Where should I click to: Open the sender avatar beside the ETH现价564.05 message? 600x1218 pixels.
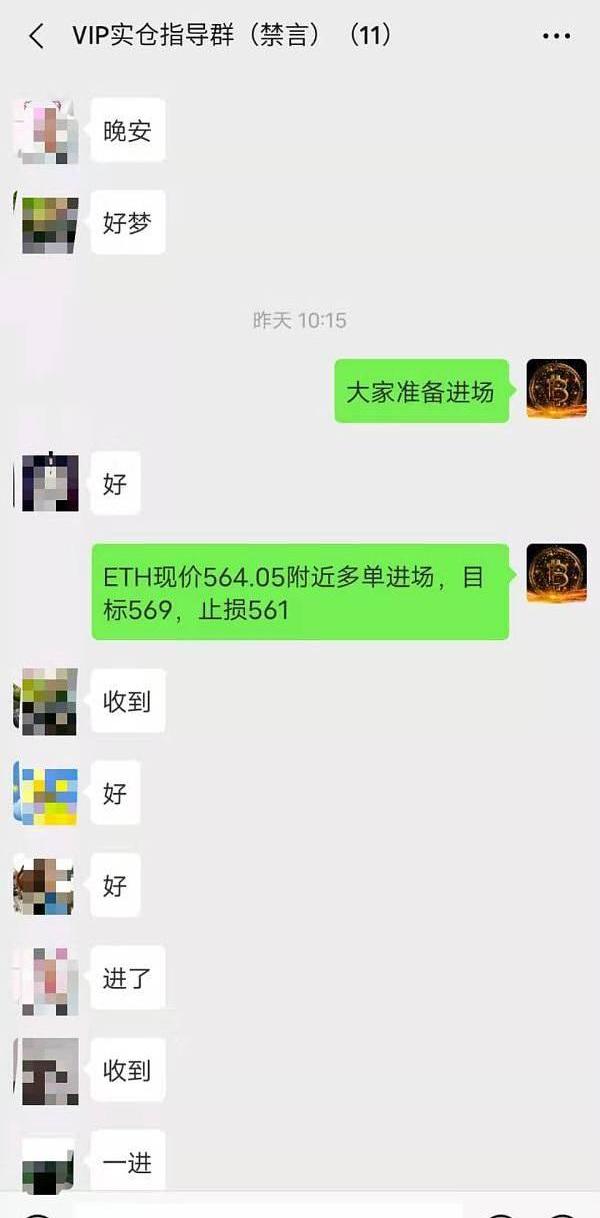click(556, 574)
